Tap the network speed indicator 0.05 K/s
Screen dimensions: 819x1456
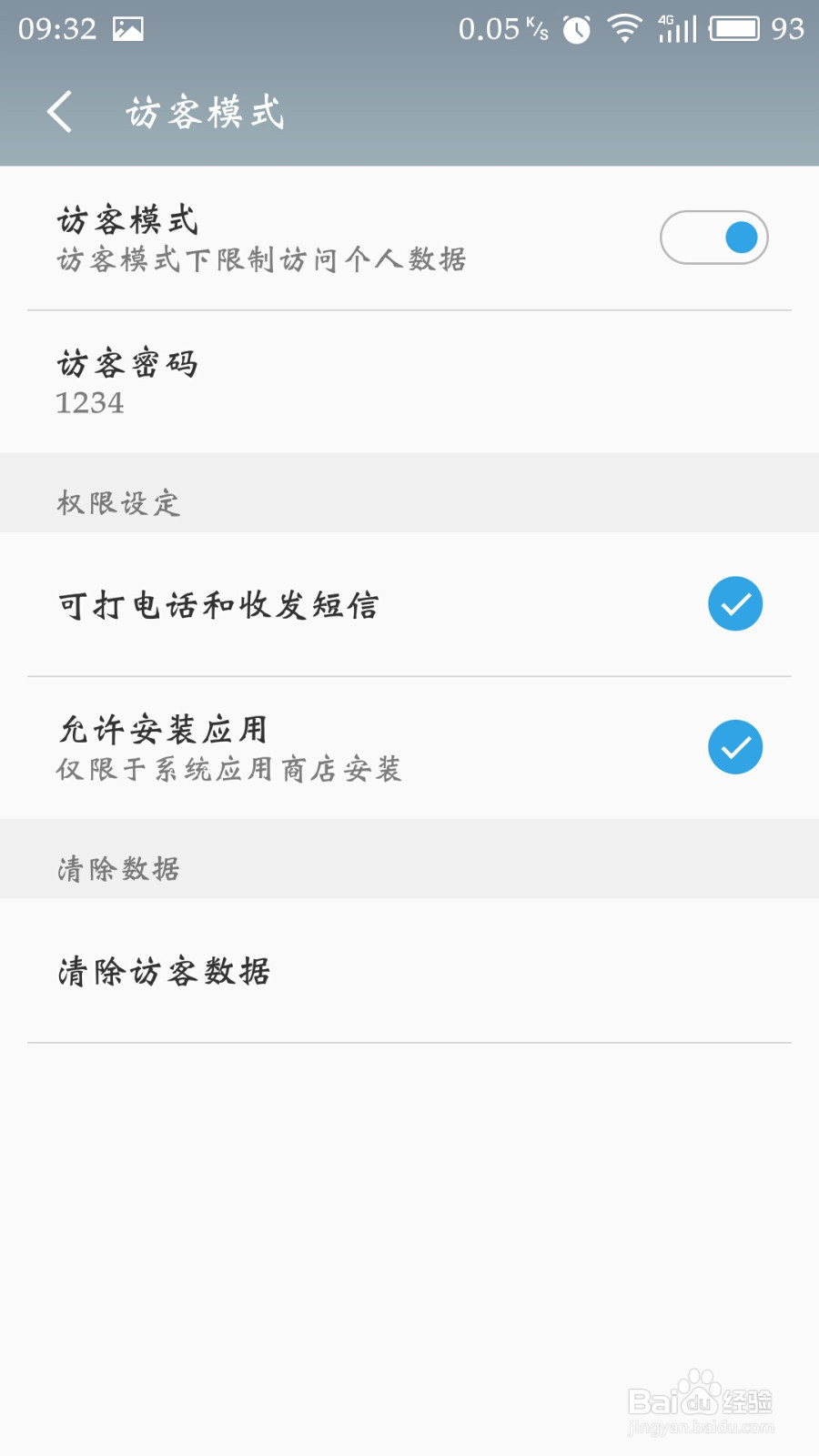(x=496, y=27)
